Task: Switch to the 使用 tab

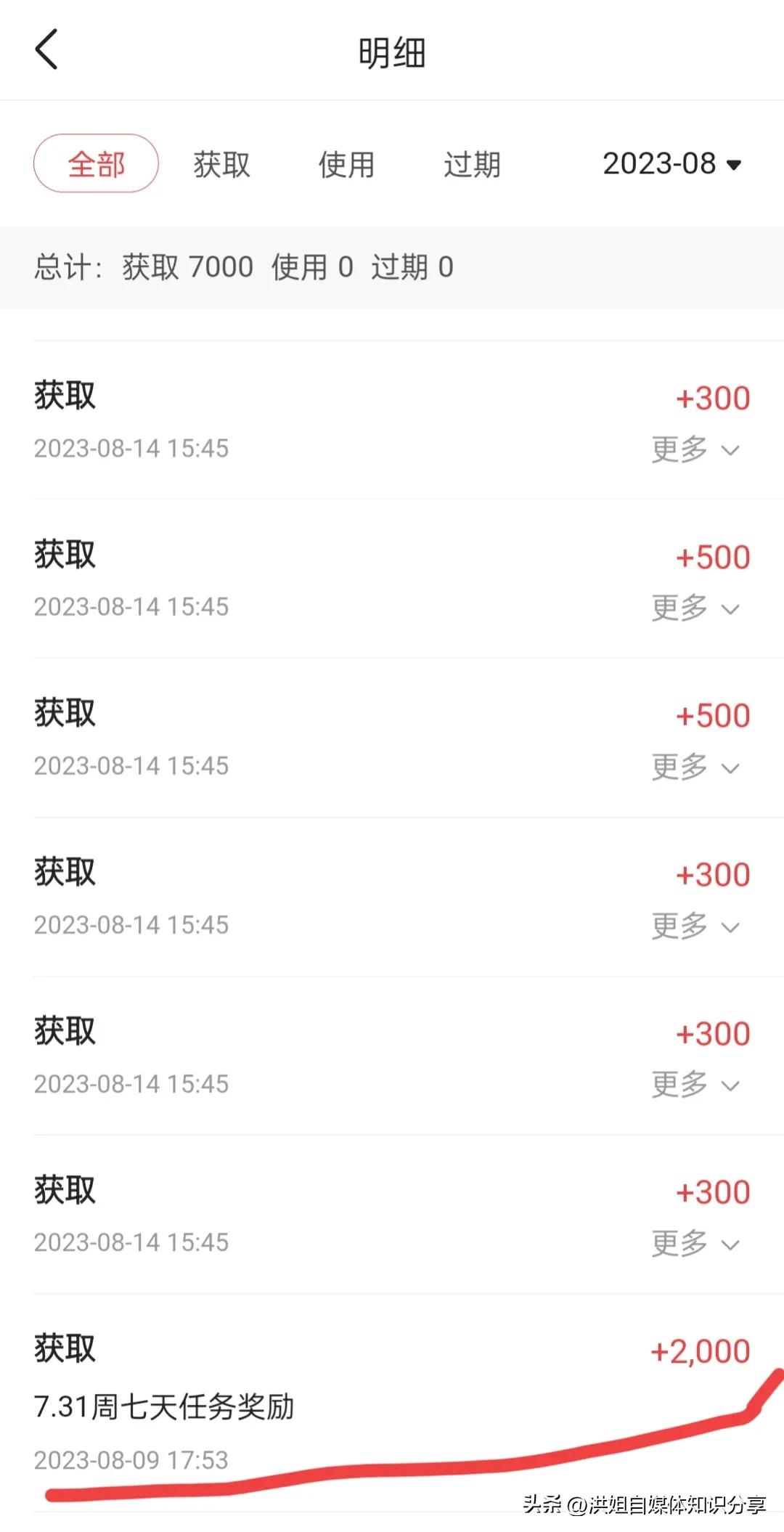Action: tap(346, 165)
